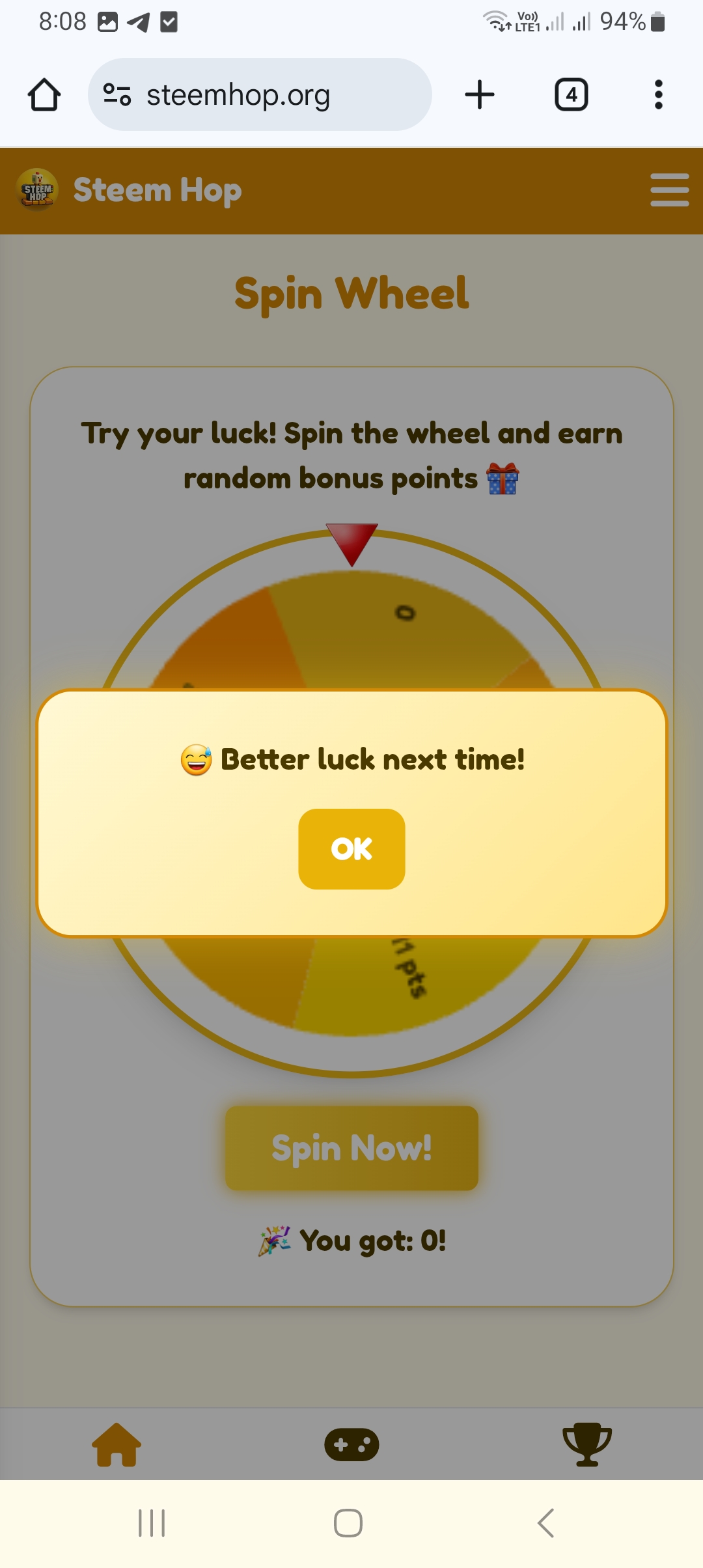703x1568 pixels.
Task: Open a new browser tab
Action: click(x=480, y=95)
